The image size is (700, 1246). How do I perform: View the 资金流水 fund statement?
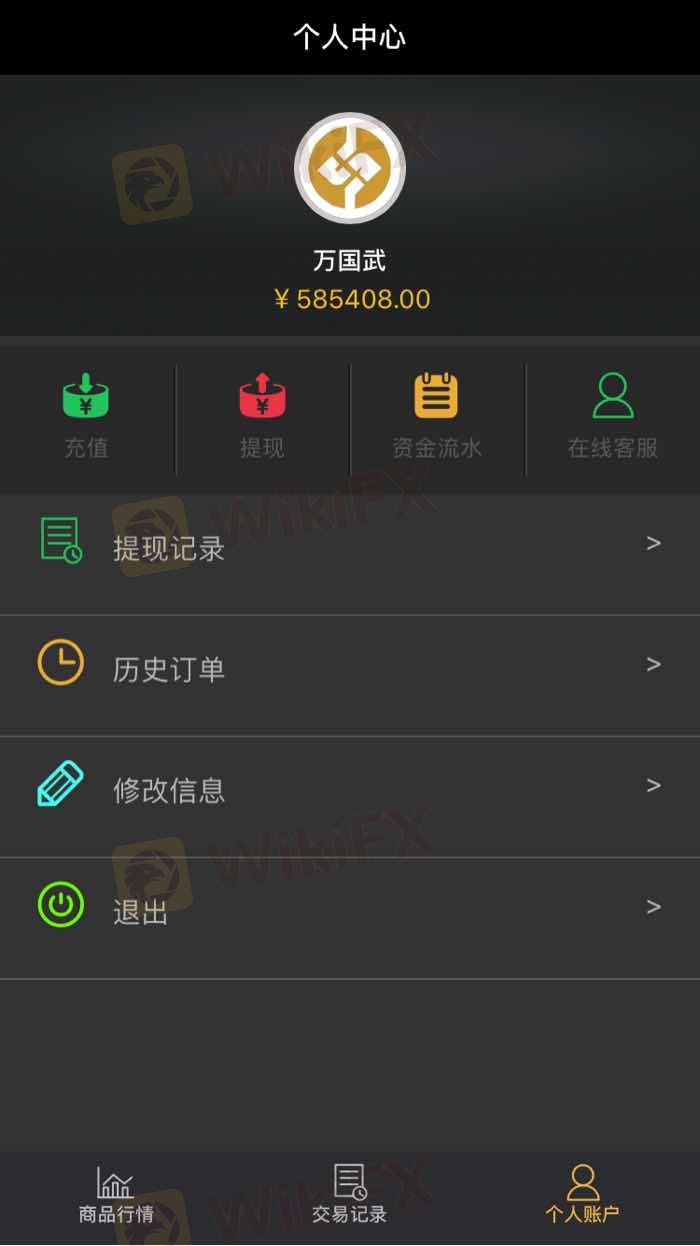click(437, 416)
